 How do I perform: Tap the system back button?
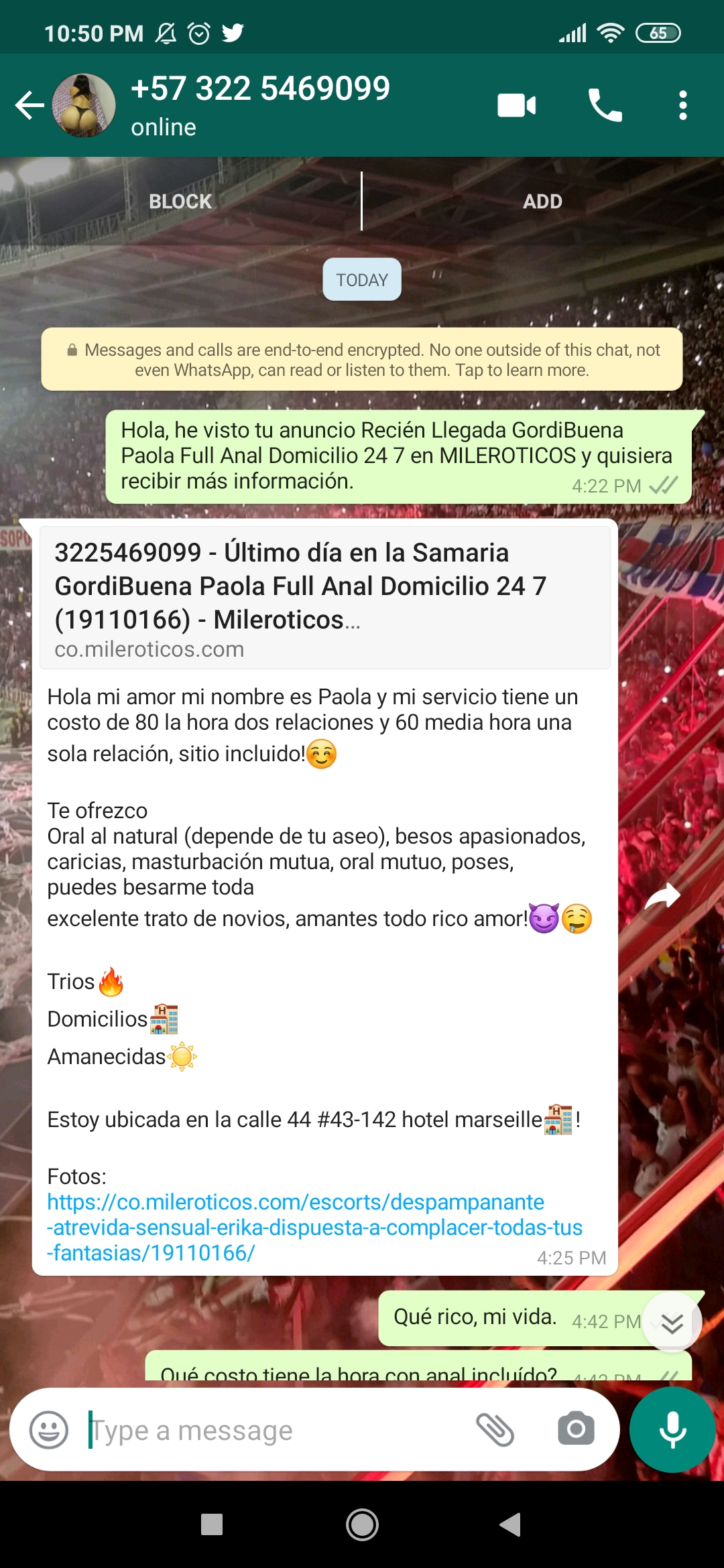[511, 1525]
